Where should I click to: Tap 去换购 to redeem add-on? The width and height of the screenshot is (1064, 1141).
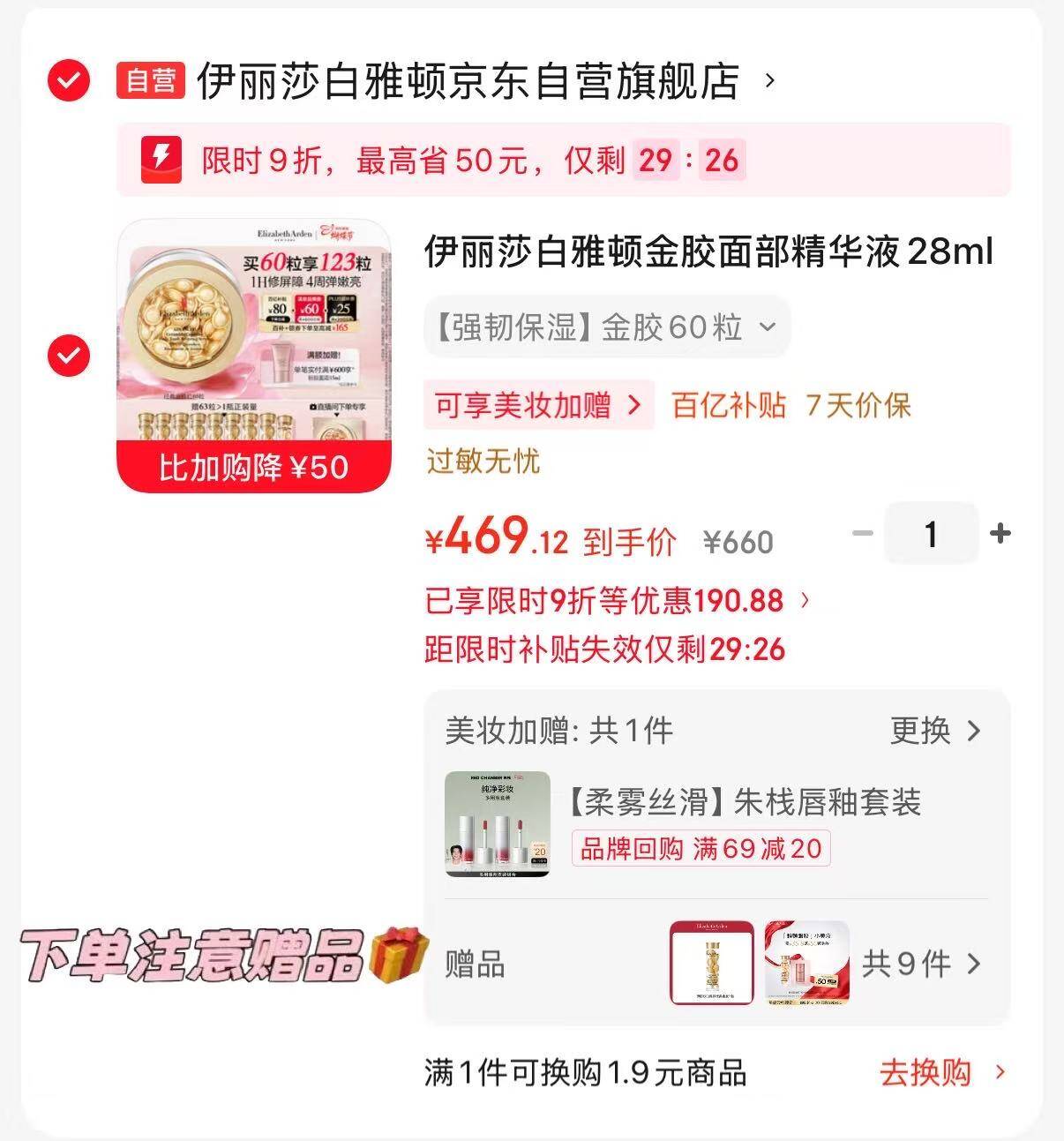pos(941,1072)
